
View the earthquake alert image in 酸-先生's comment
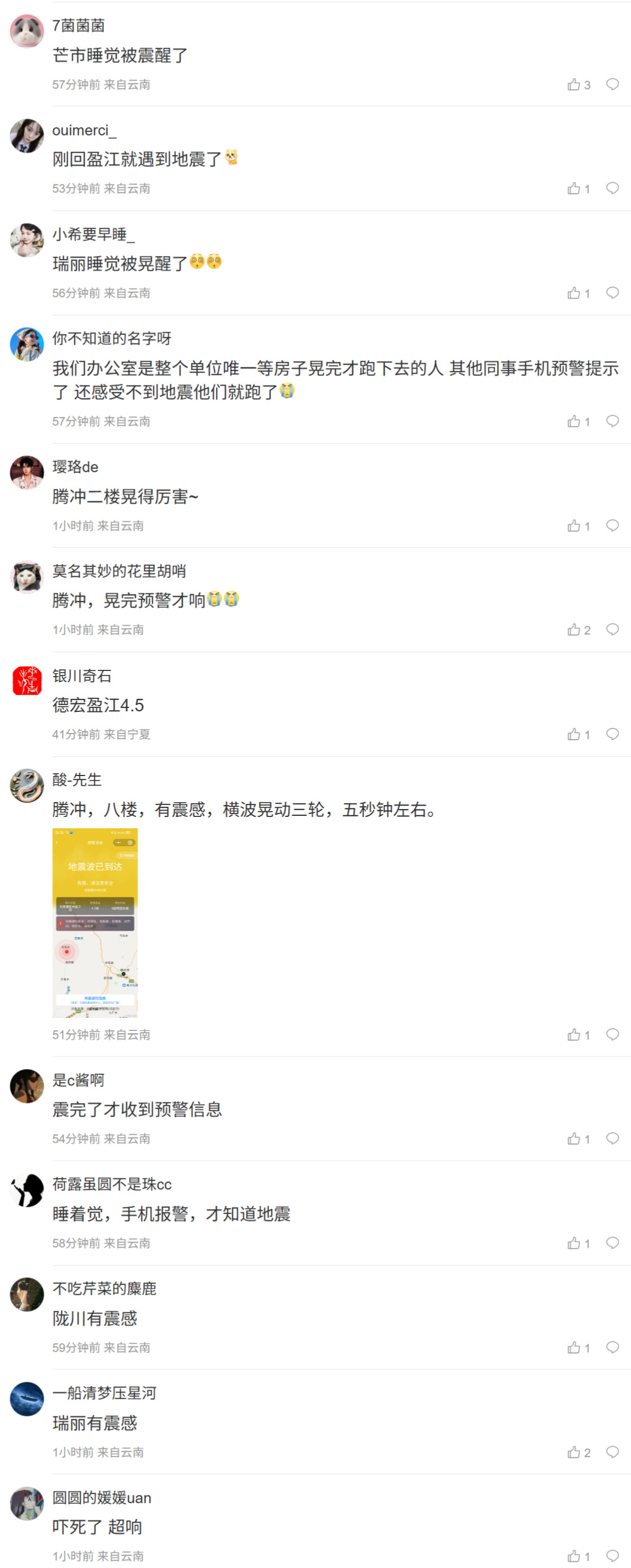coord(95,922)
